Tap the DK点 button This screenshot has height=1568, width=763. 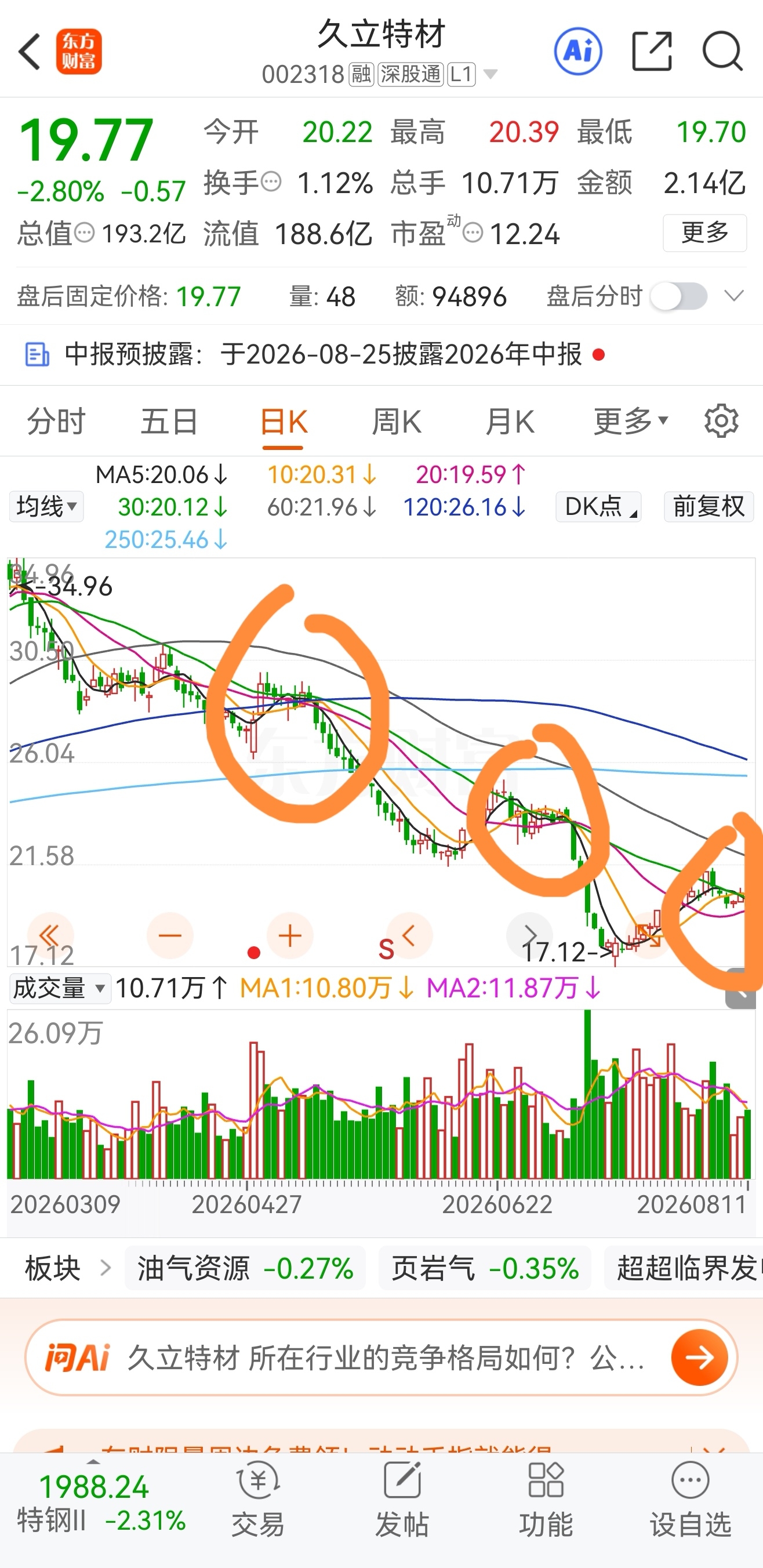coord(598,506)
